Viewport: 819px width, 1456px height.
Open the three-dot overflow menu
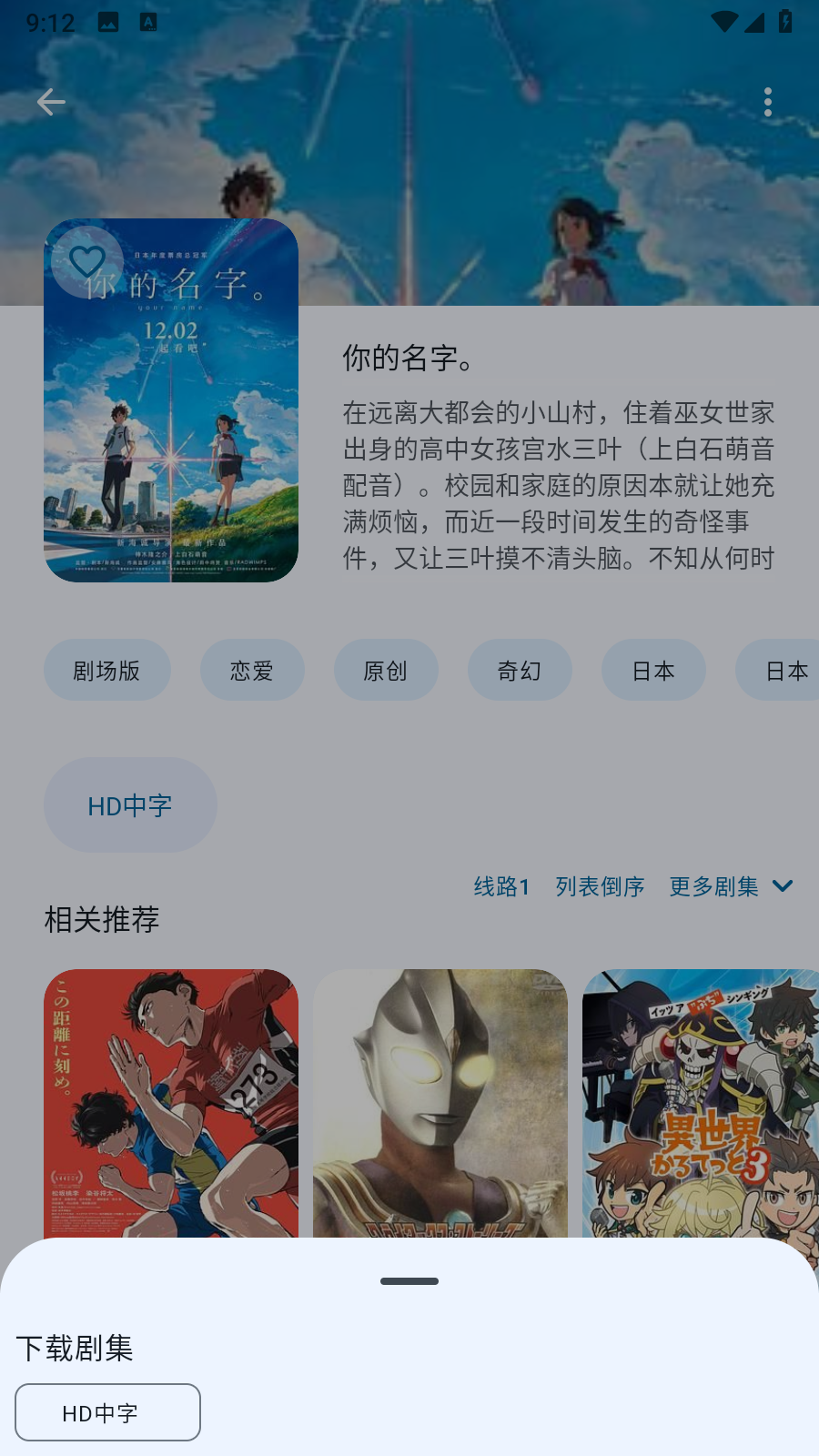pos(768,102)
